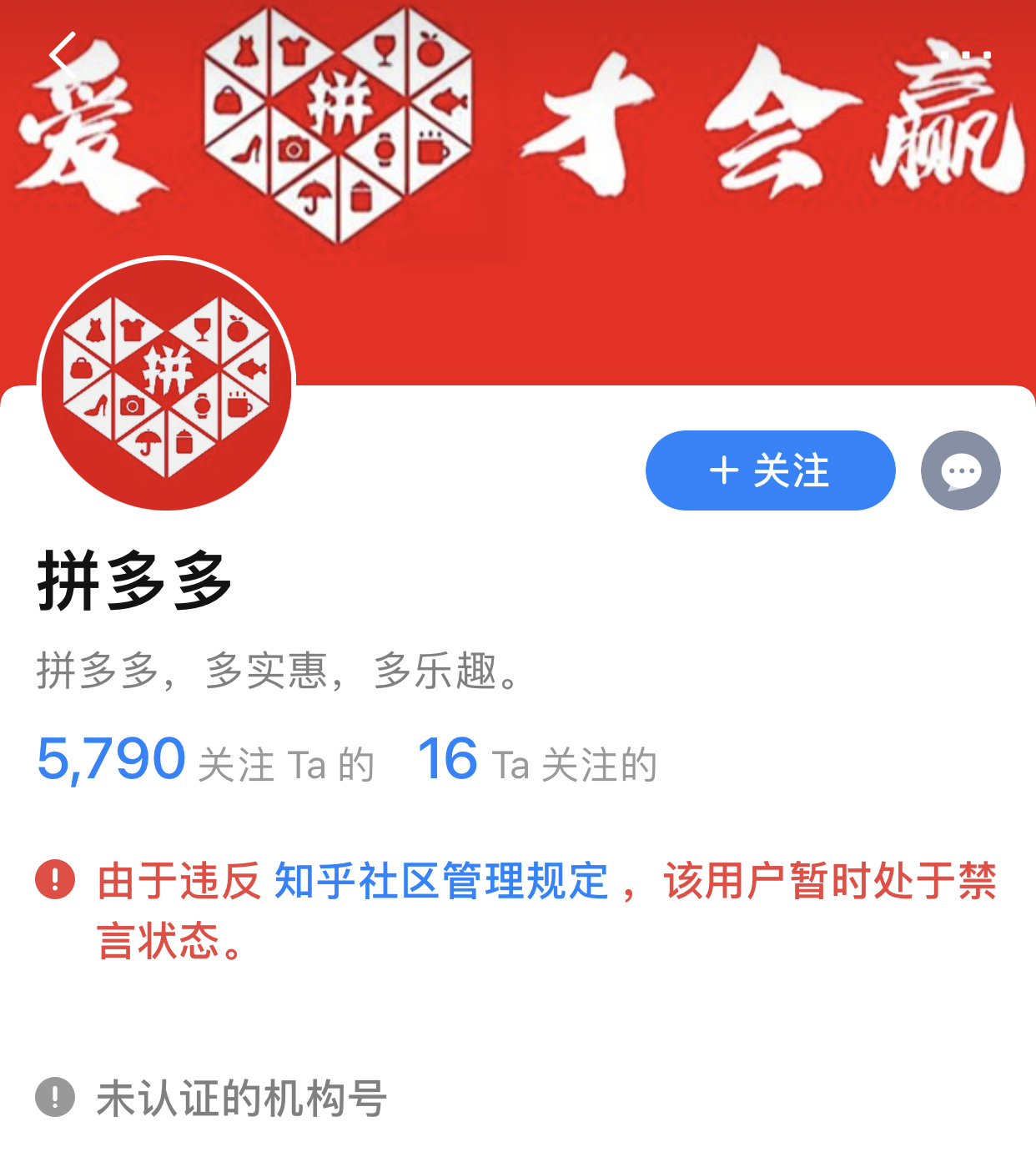
Task: Follow 拼多多 with the 关注 button
Action: (x=770, y=470)
